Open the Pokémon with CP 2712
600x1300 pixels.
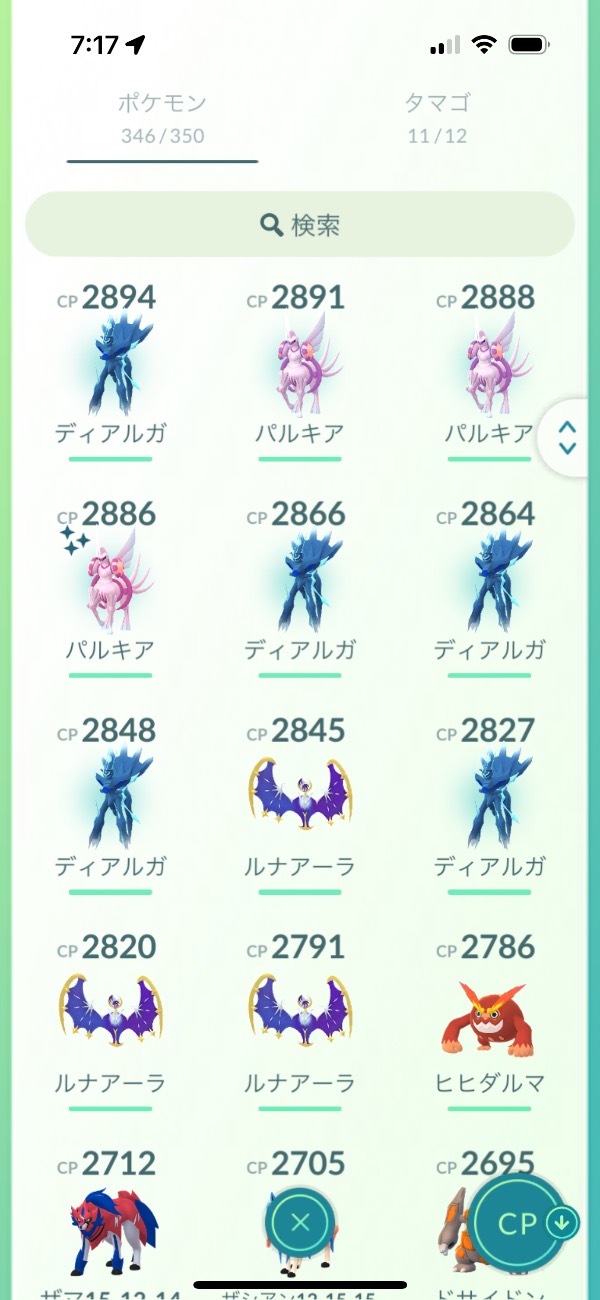click(x=110, y=1225)
